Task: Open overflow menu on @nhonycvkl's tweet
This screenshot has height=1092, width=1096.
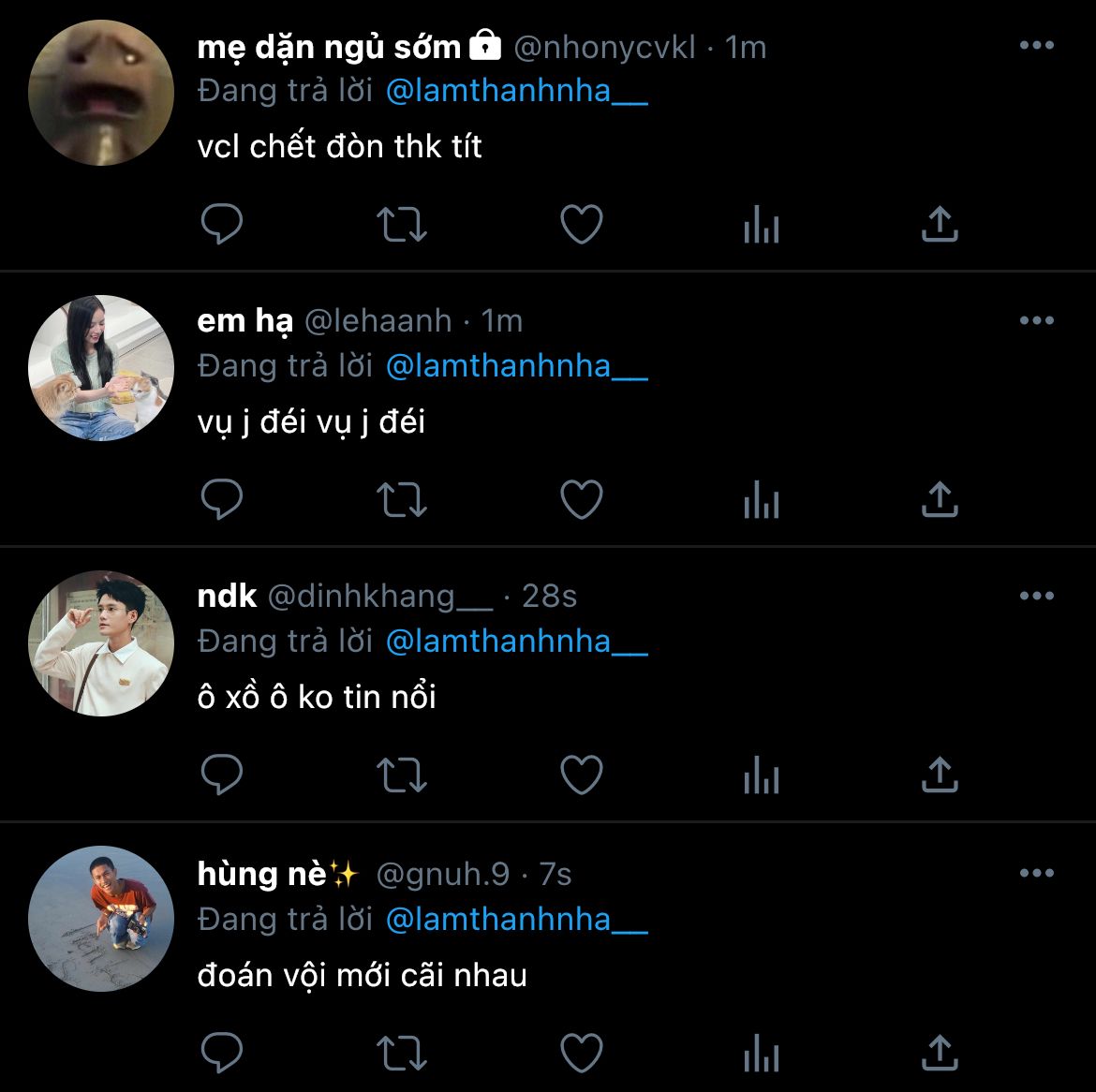Action: click(x=1036, y=46)
